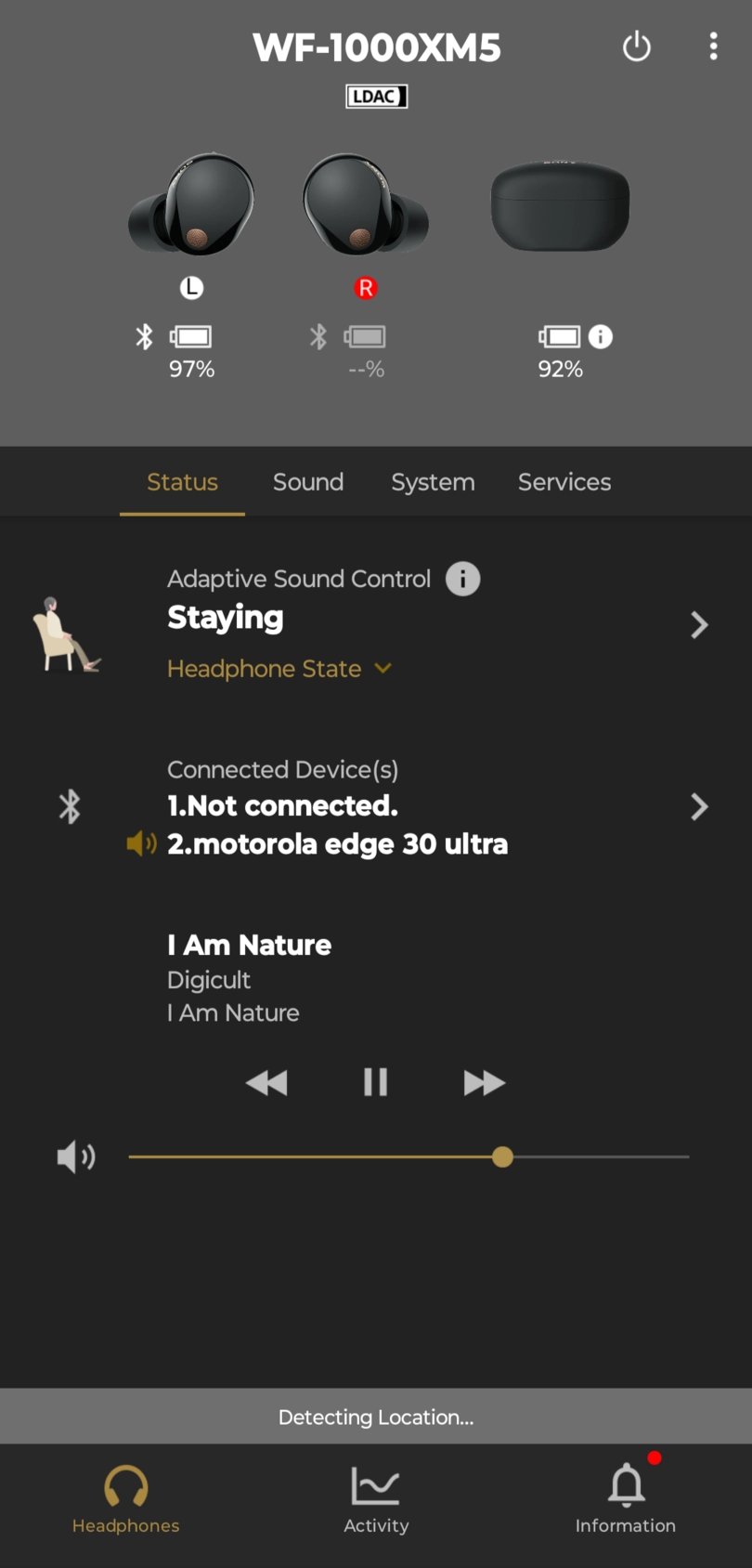Open the Services tab
Viewport: 752px width, 1568px height.
point(564,482)
